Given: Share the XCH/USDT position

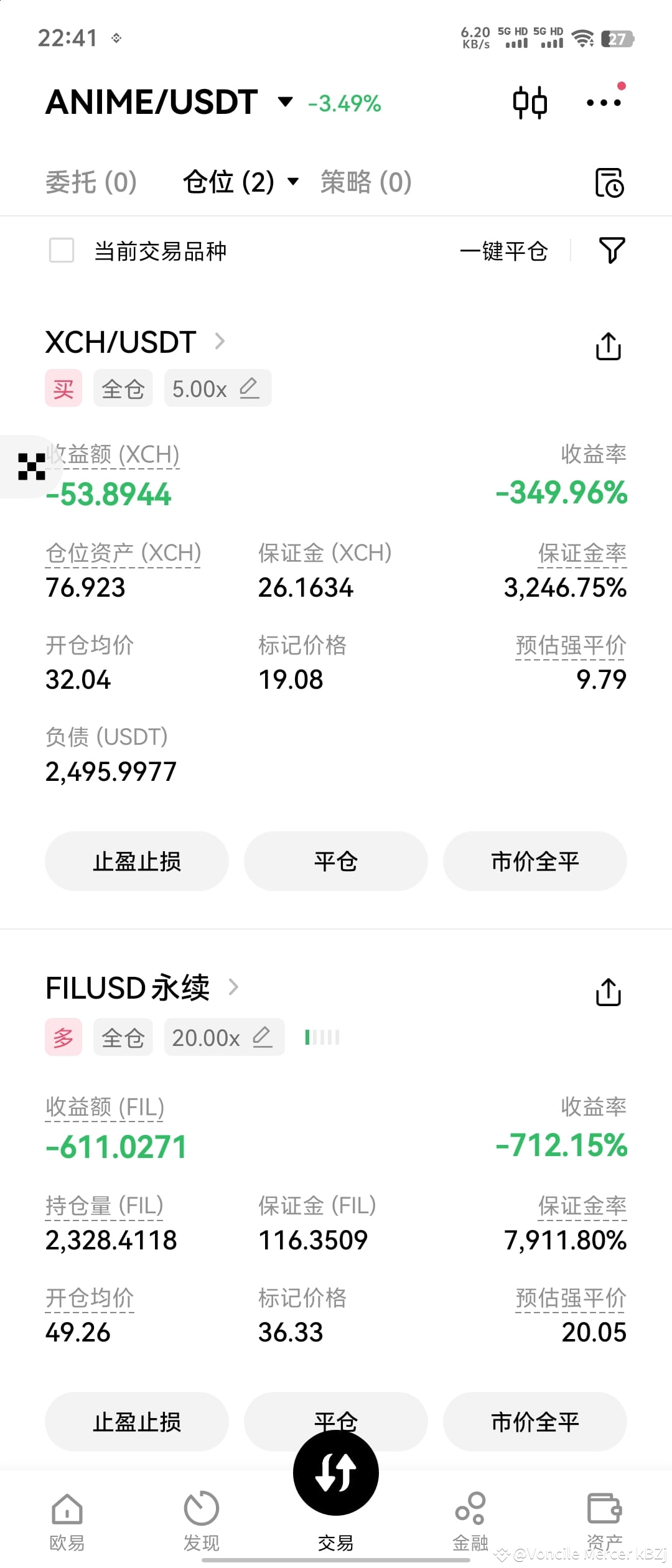Looking at the screenshot, I should (608, 346).
